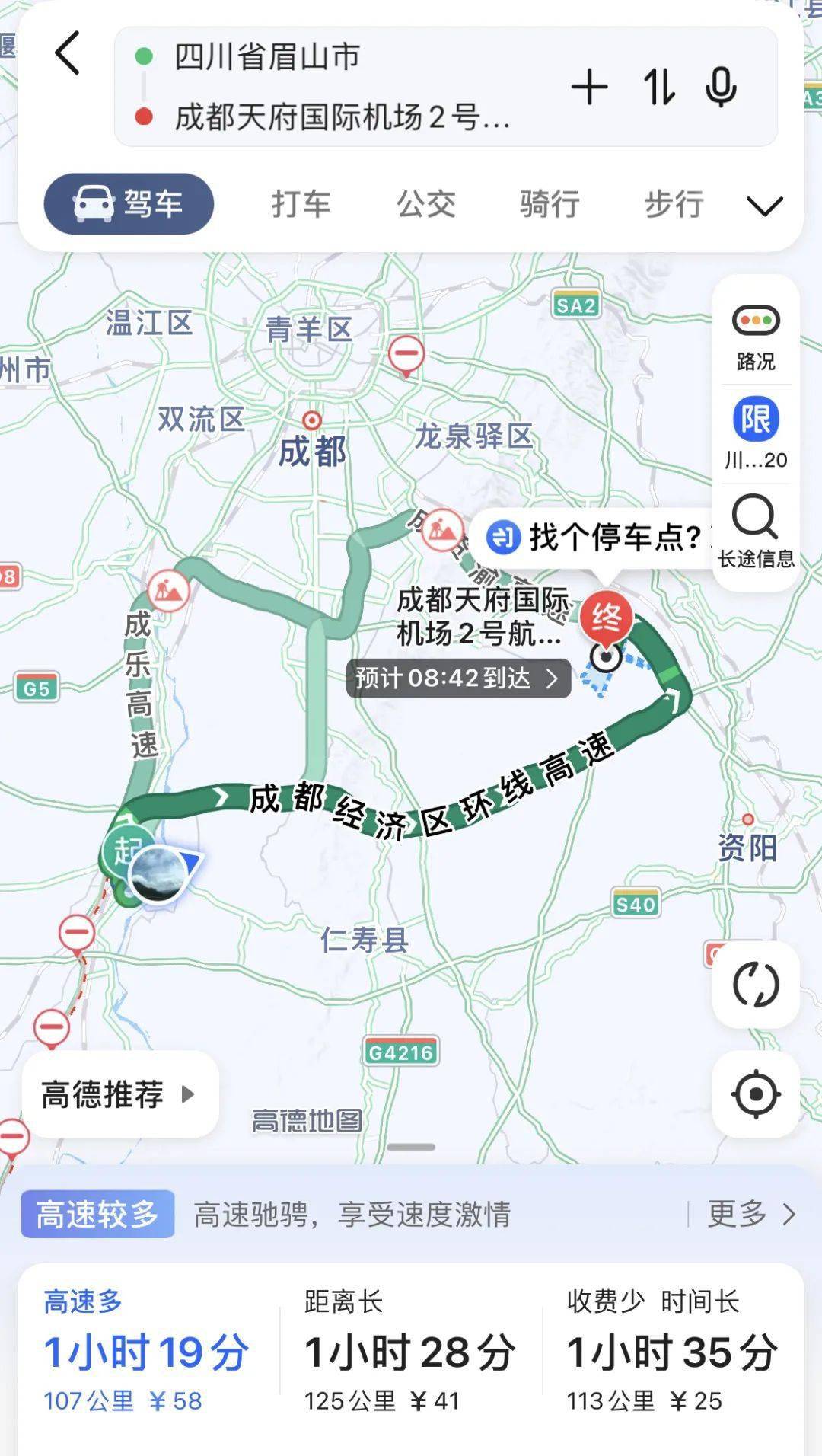Swap start and destination points
The image size is (822, 1456).
click(659, 87)
